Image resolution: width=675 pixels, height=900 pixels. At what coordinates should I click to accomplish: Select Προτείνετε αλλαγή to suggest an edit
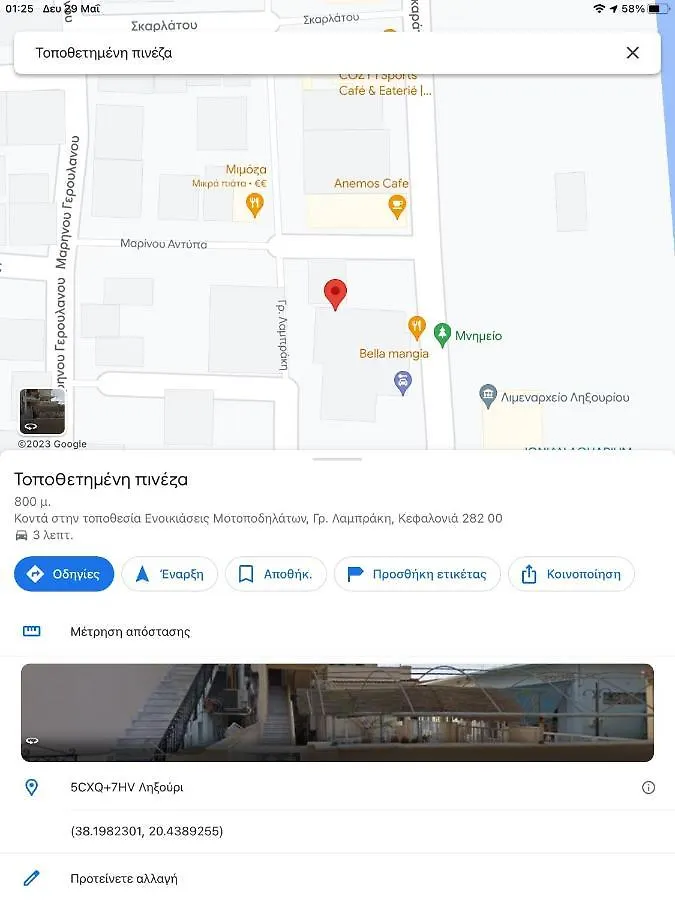coord(123,878)
